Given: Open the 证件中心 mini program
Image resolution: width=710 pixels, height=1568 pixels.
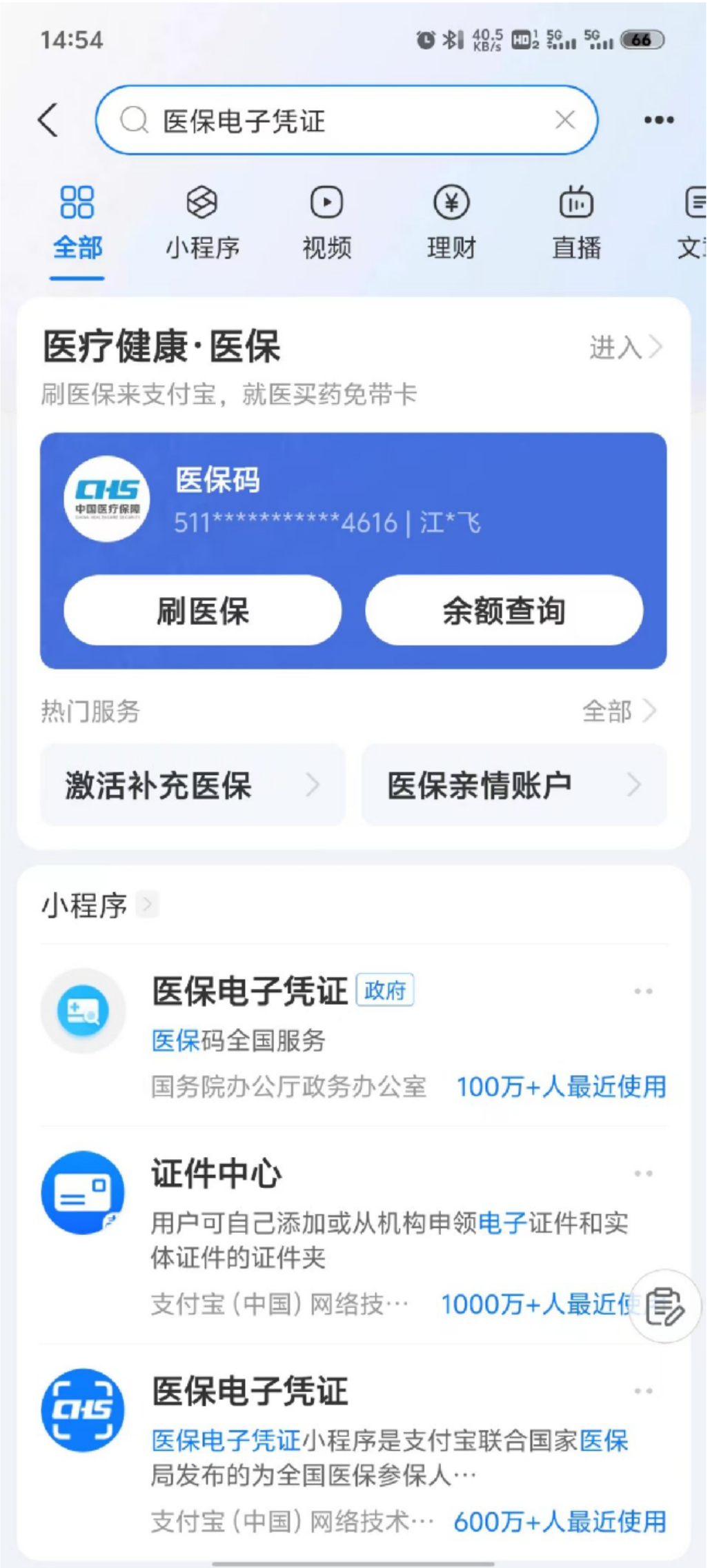Looking at the screenshot, I should coord(217,1174).
